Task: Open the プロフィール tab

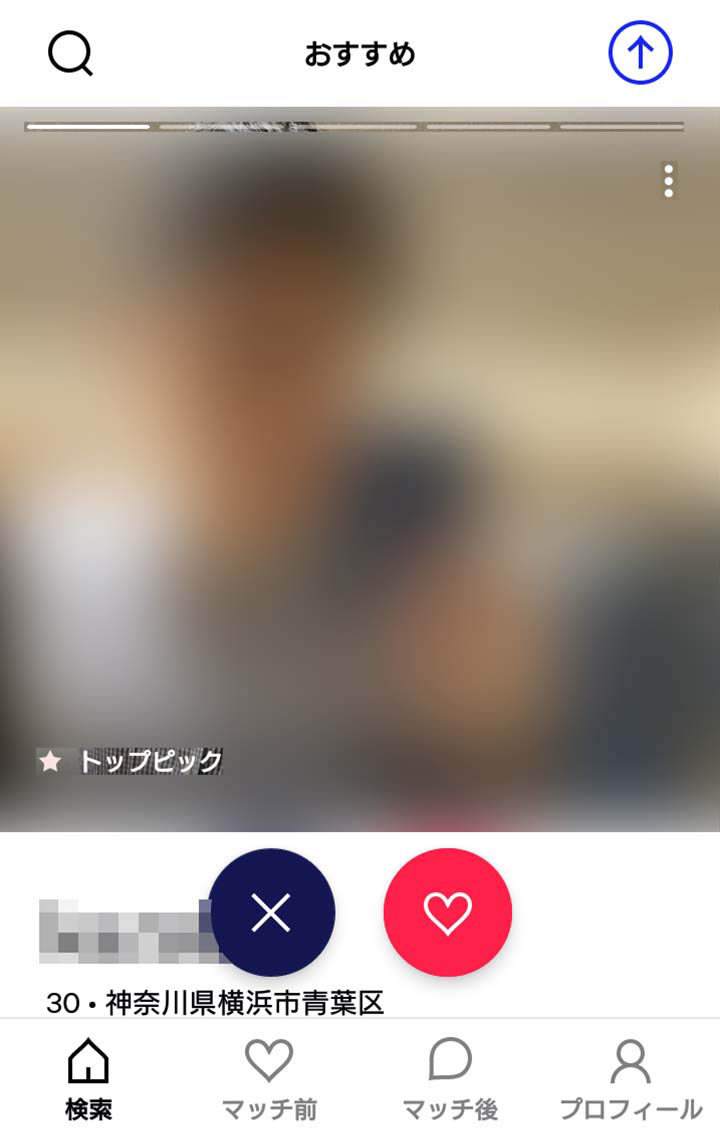Action: tap(630, 1078)
